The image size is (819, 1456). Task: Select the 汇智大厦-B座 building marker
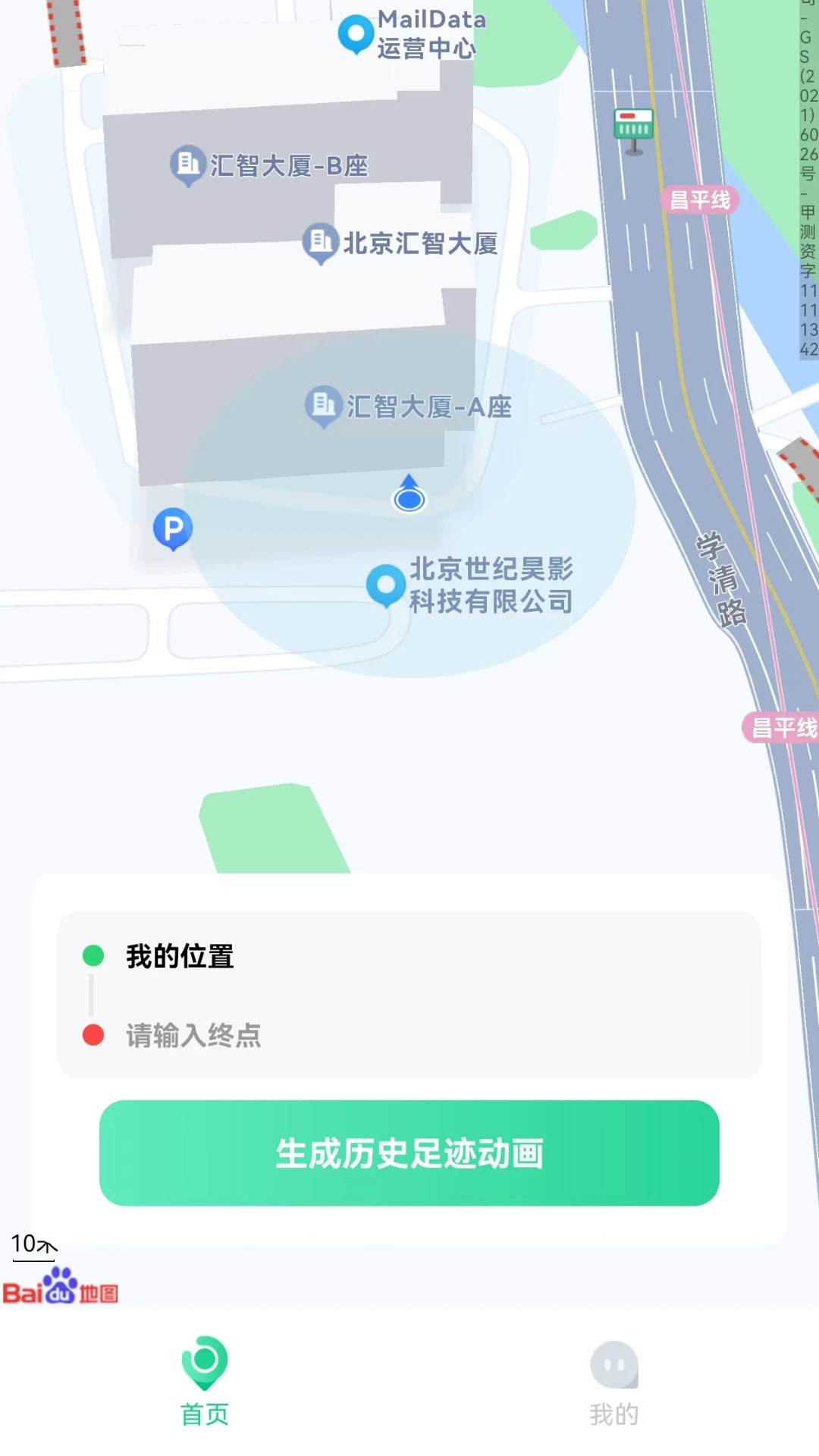click(188, 162)
